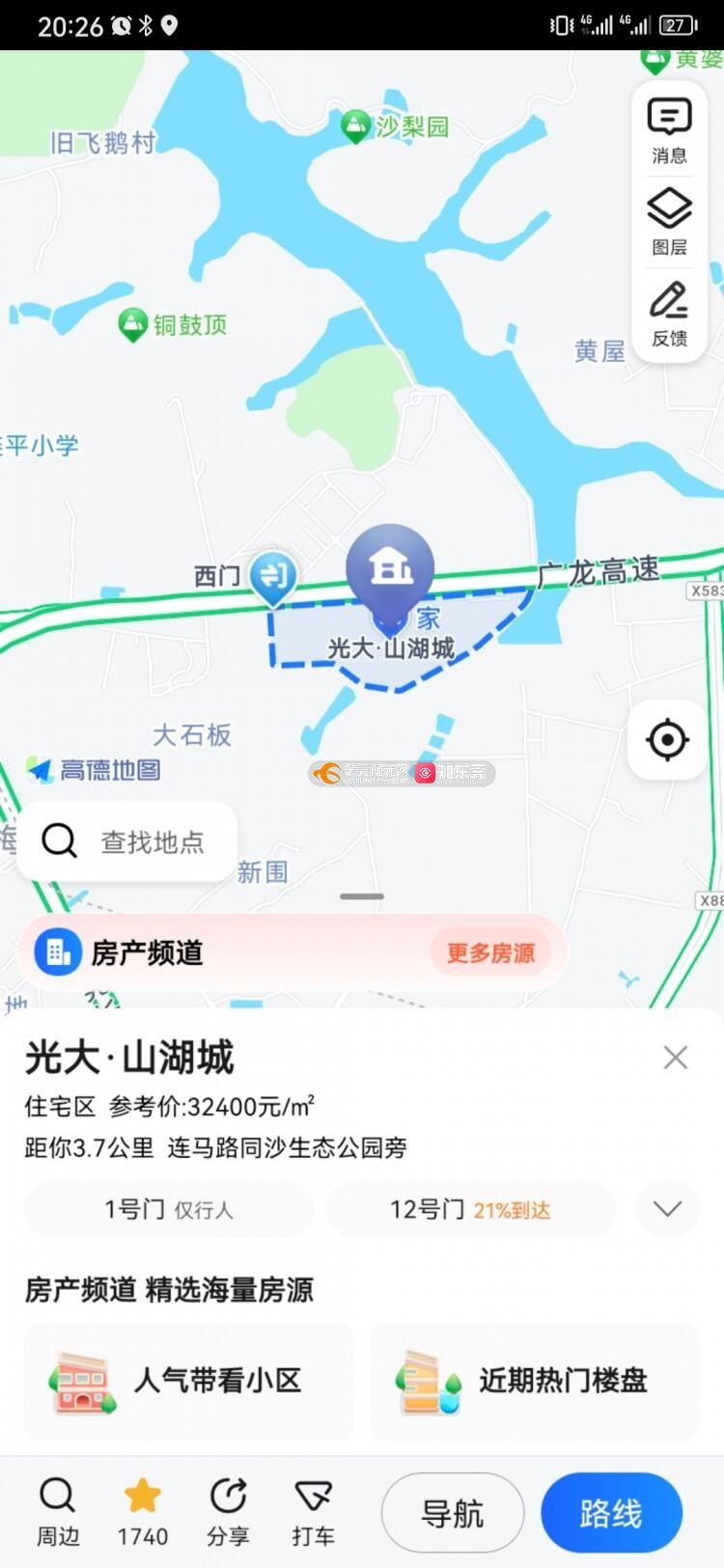Open the 反馈 feedback option
The image size is (724, 1568).
click(x=669, y=314)
